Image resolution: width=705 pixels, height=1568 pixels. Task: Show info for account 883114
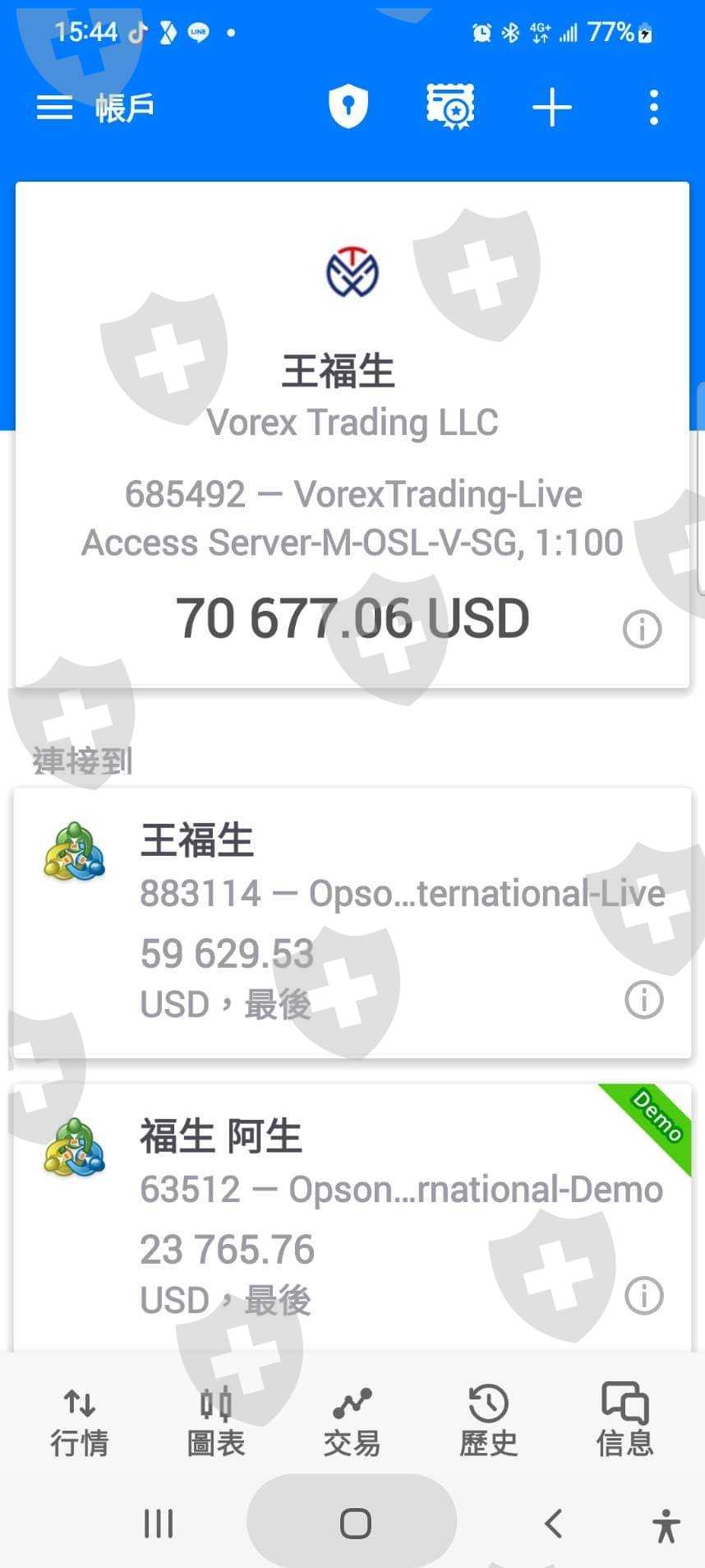(x=643, y=1000)
